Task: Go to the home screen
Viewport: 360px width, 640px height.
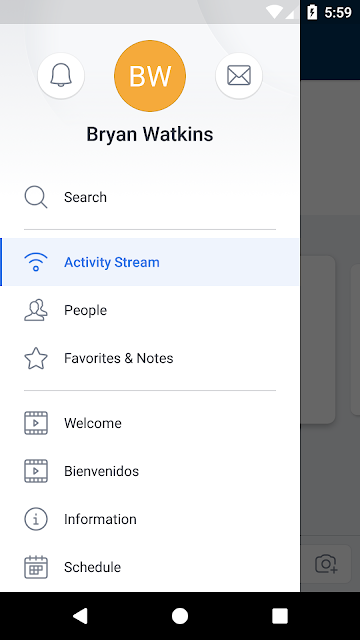Action: click(x=180, y=616)
